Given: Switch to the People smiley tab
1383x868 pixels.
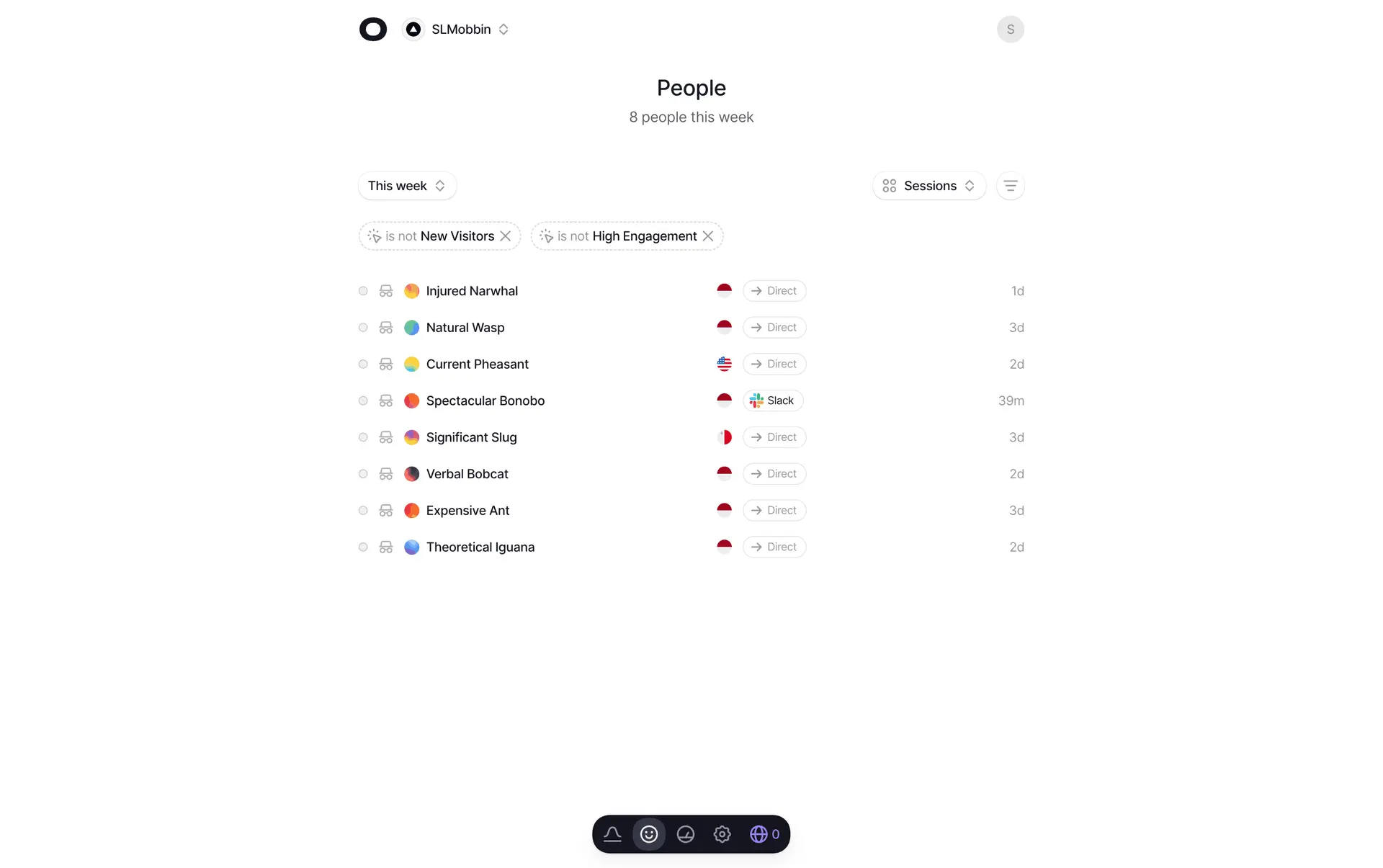Looking at the screenshot, I should pos(649,834).
